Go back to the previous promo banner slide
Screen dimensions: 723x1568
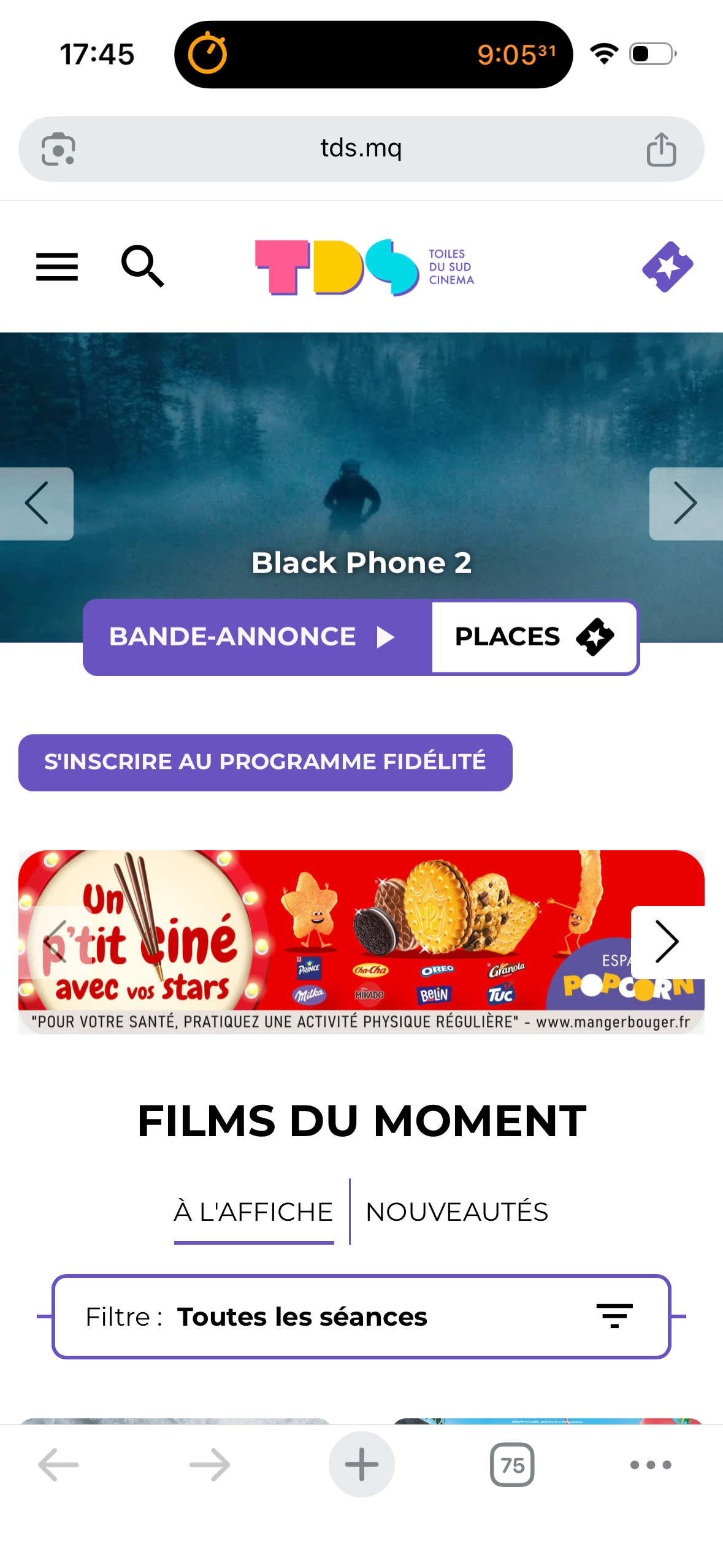click(54, 942)
